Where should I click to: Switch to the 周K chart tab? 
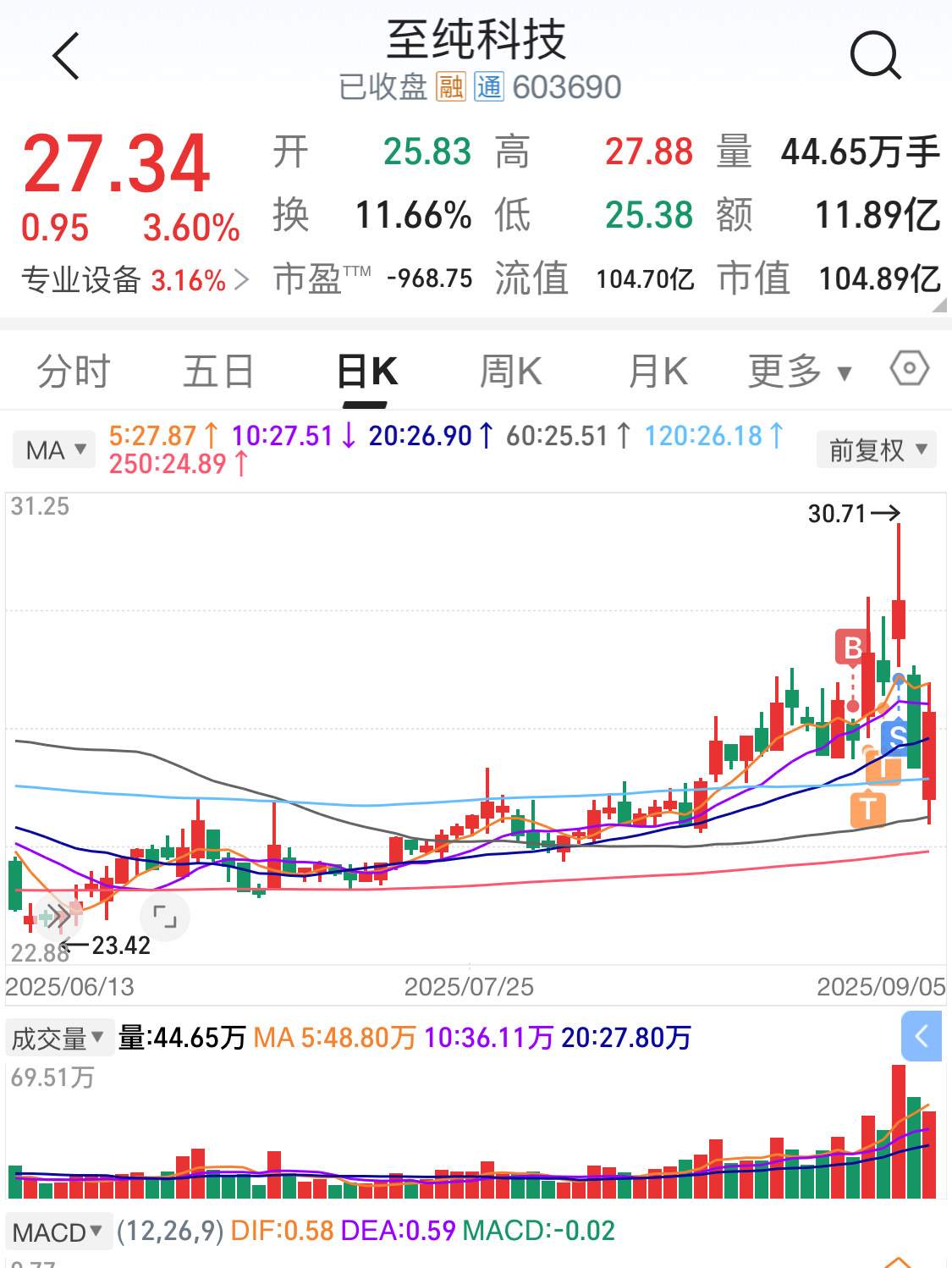pyautogui.click(x=510, y=372)
